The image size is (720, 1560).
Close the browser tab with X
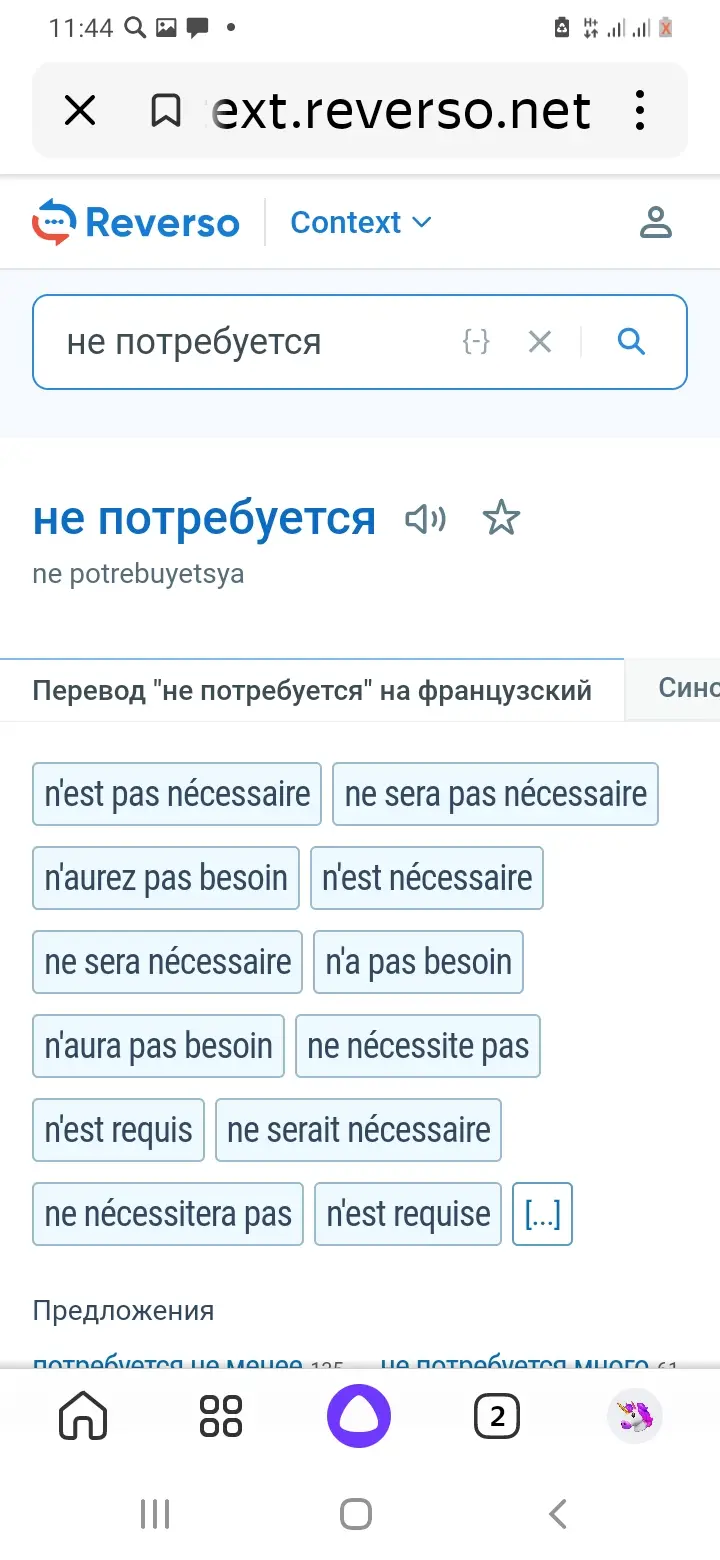coord(80,110)
